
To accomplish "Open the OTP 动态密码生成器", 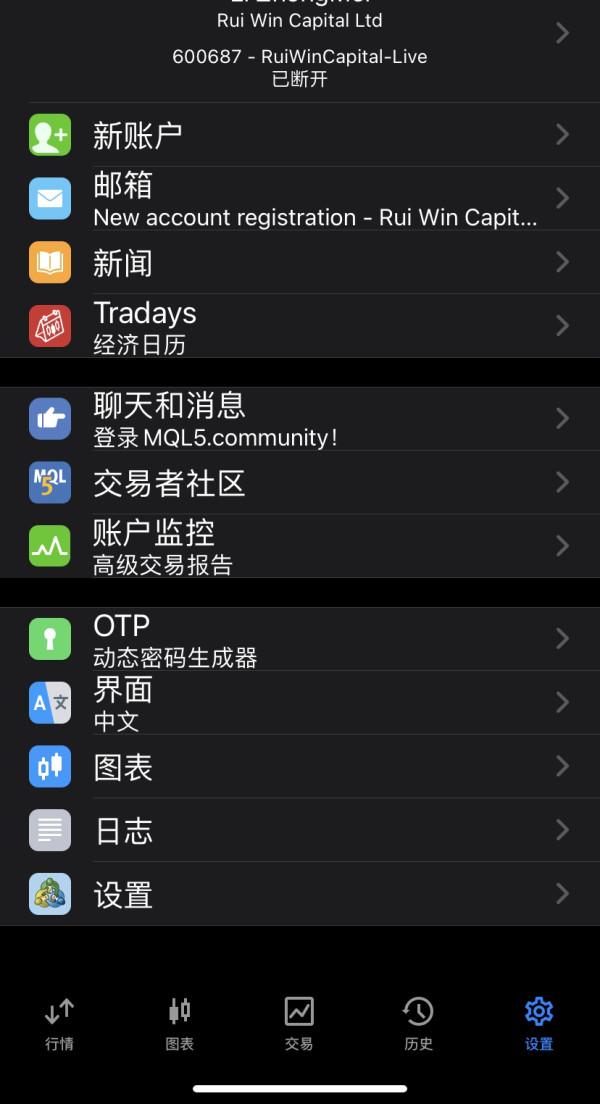I will [300, 639].
